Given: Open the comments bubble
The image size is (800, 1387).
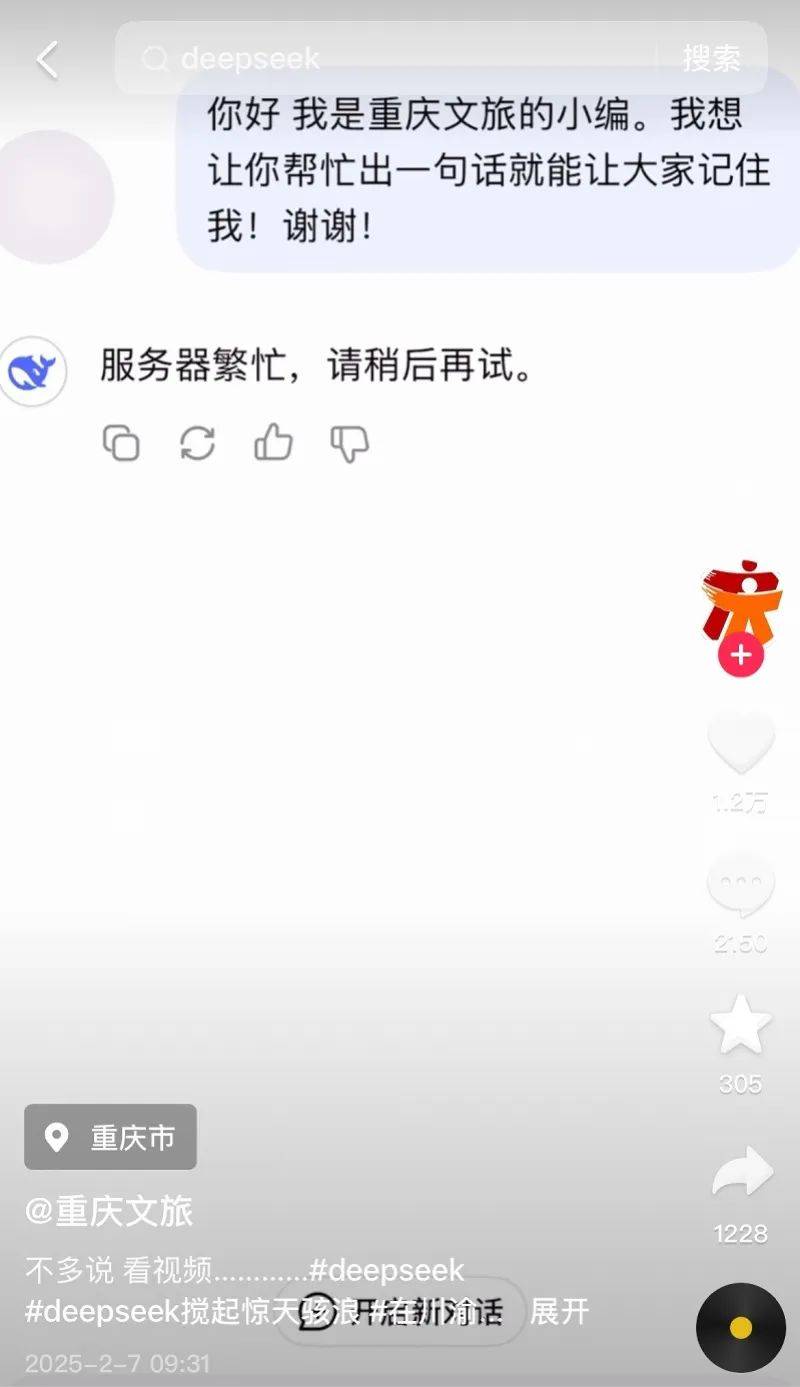Looking at the screenshot, I should pyautogui.click(x=741, y=887).
